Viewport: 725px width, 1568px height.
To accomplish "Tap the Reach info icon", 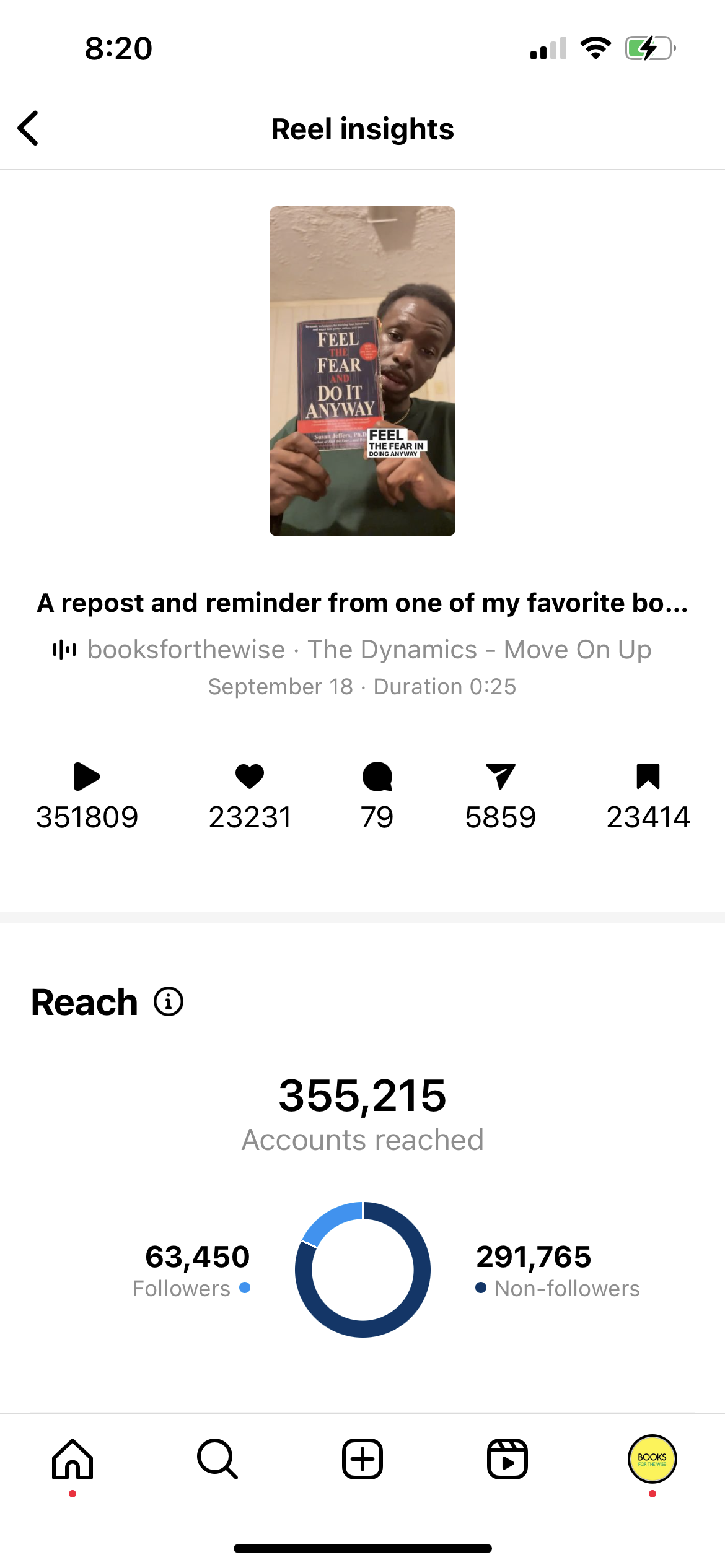I will (169, 1001).
